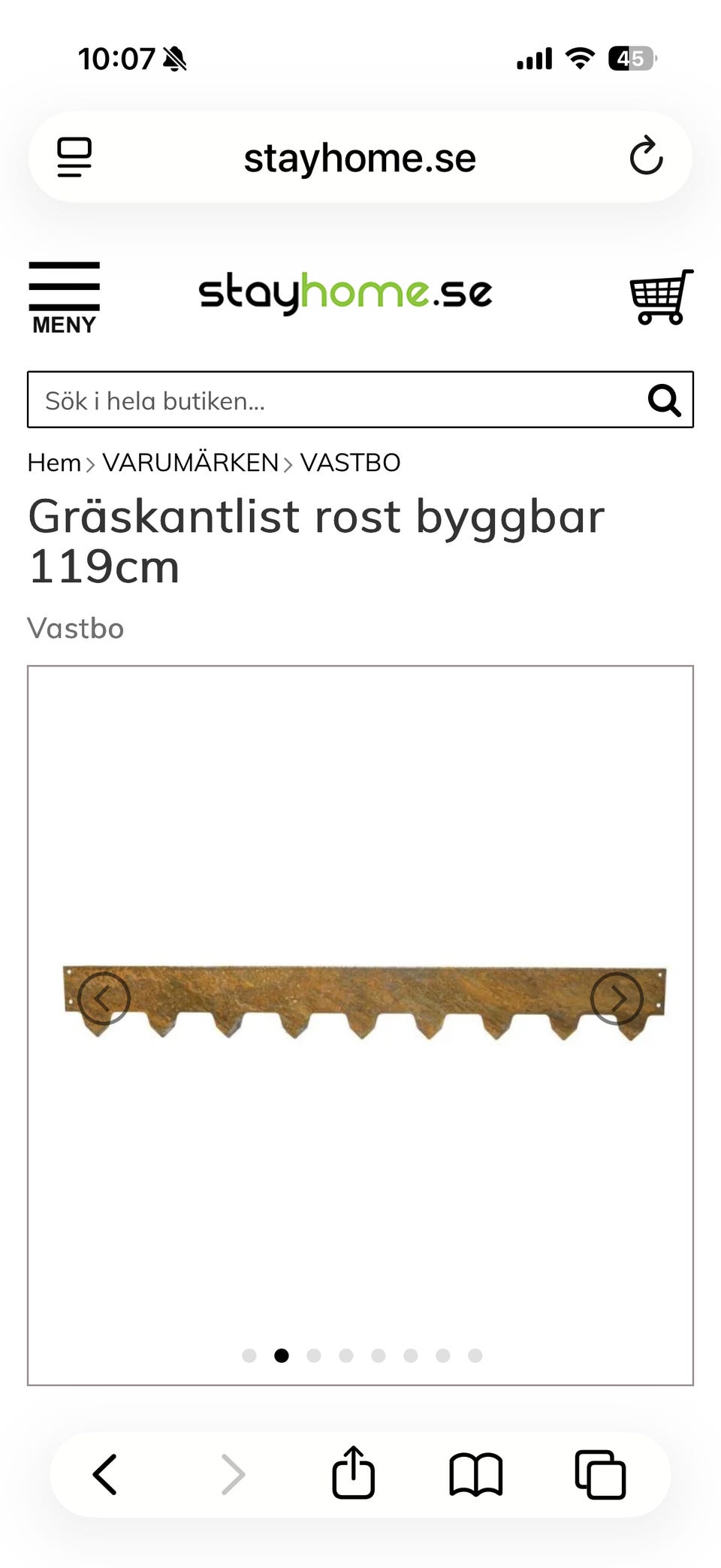Advance carousel with right arrow
This screenshot has width=721, height=1568.
(x=617, y=997)
